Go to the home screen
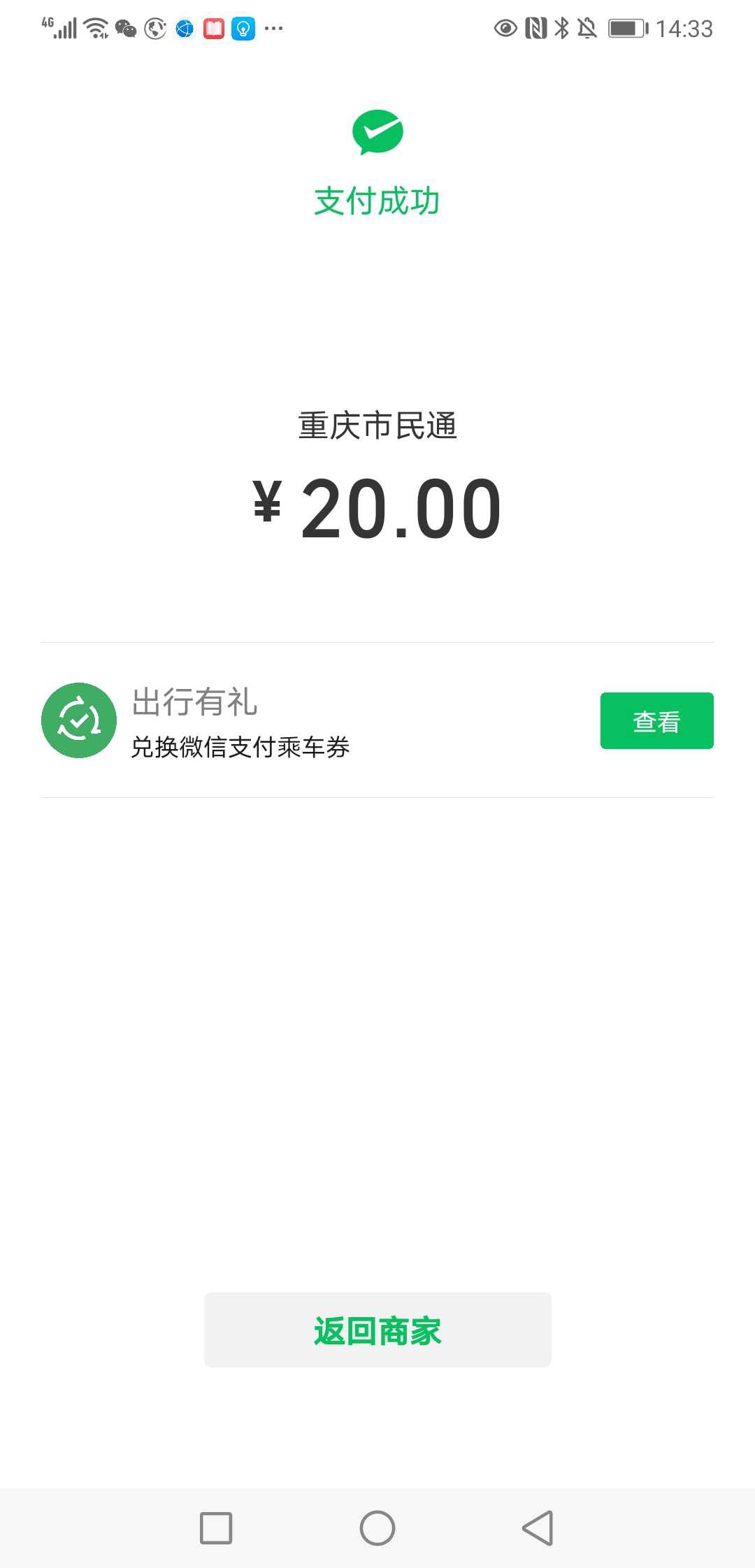This screenshot has height=1568, width=755. [377, 1527]
